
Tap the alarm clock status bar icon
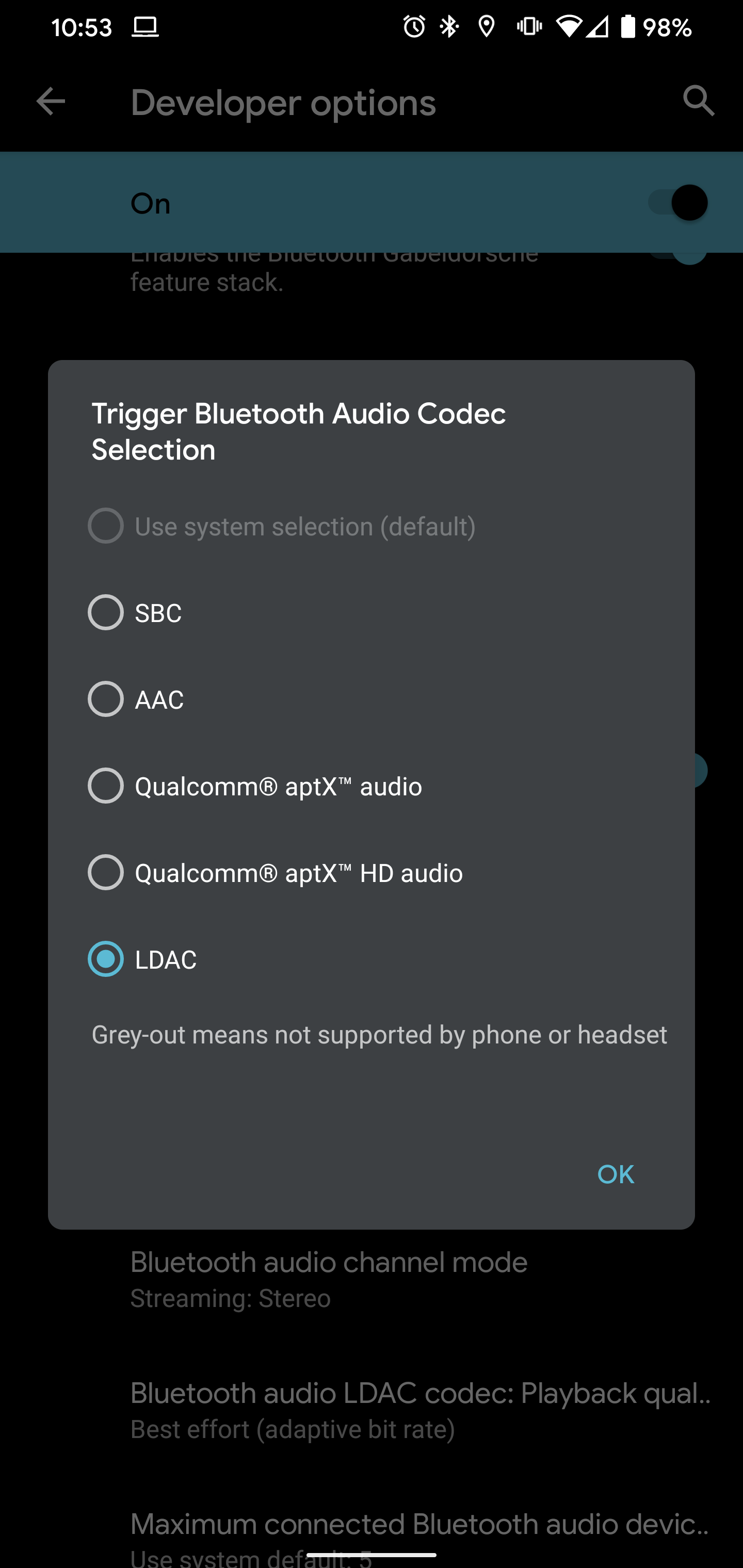(413, 27)
